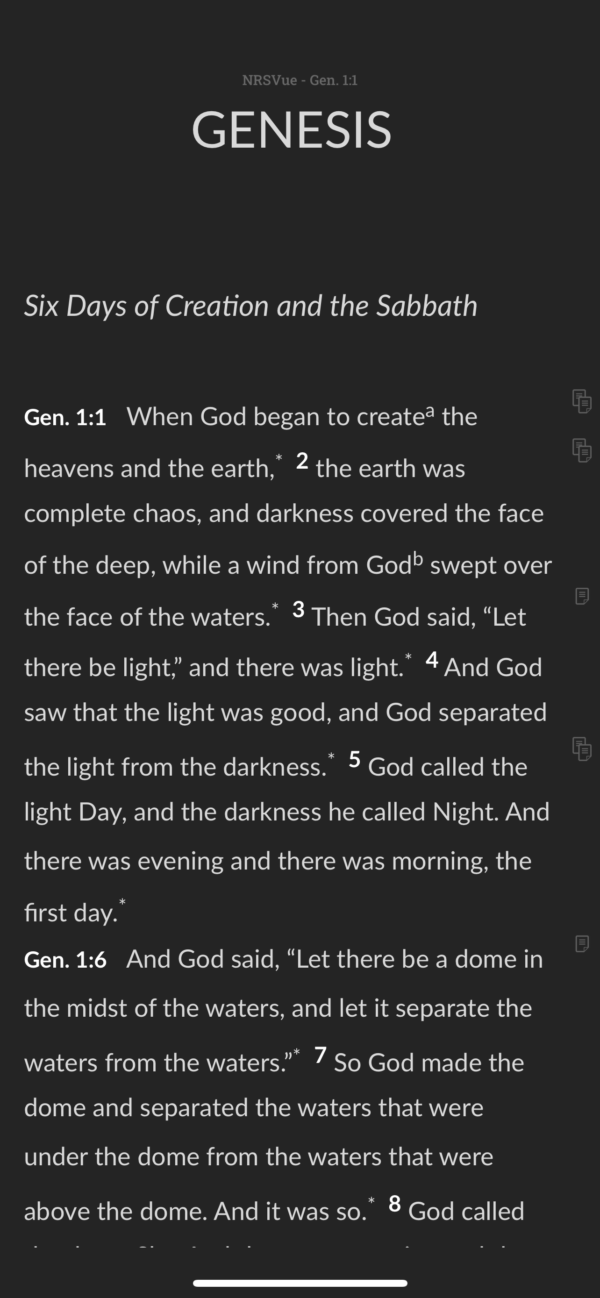Open notes icon beside "light from the darkness" line
The width and height of the screenshot is (600, 1298).
581,748
